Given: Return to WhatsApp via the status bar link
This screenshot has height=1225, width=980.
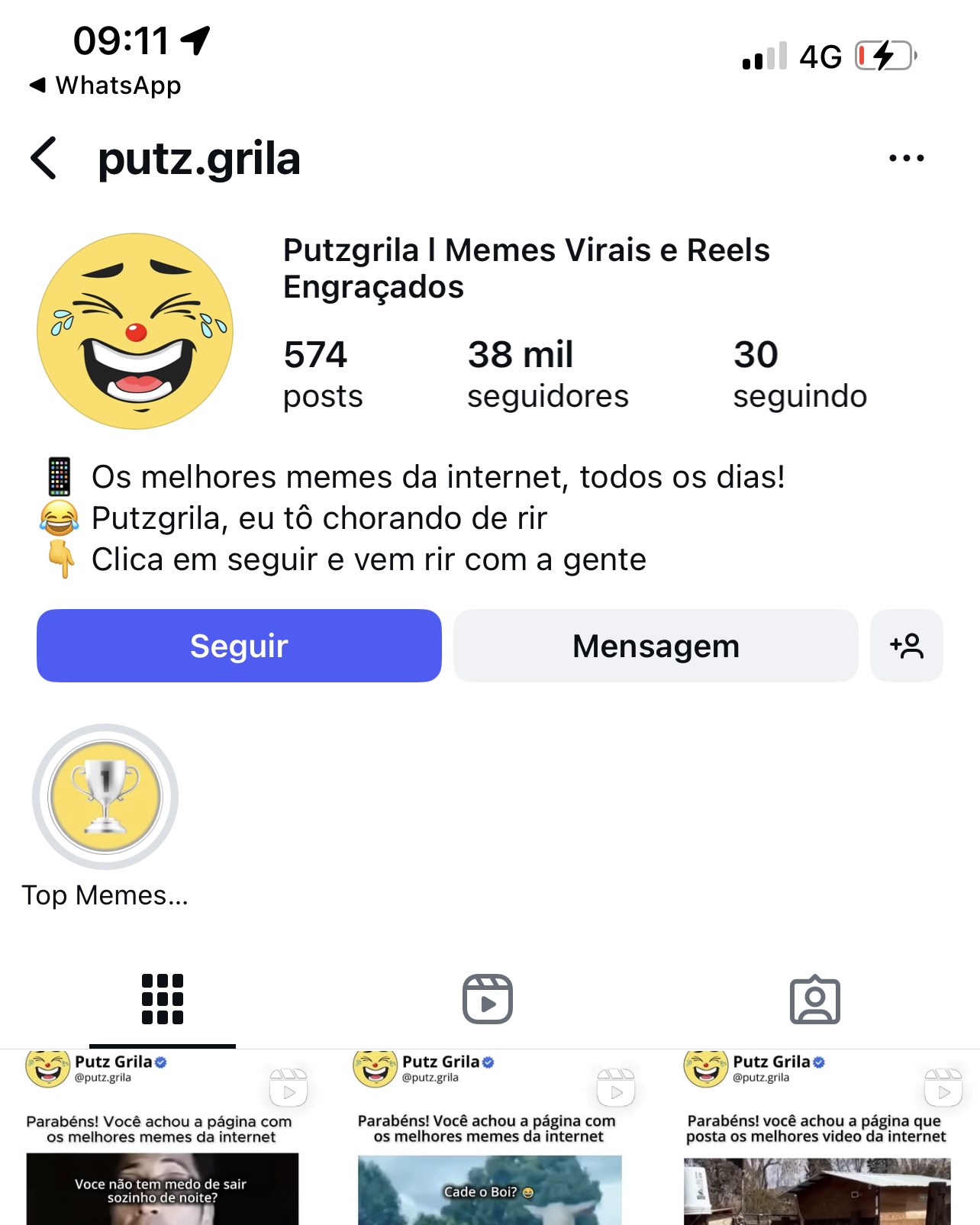Looking at the screenshot, I should point(105,85).
